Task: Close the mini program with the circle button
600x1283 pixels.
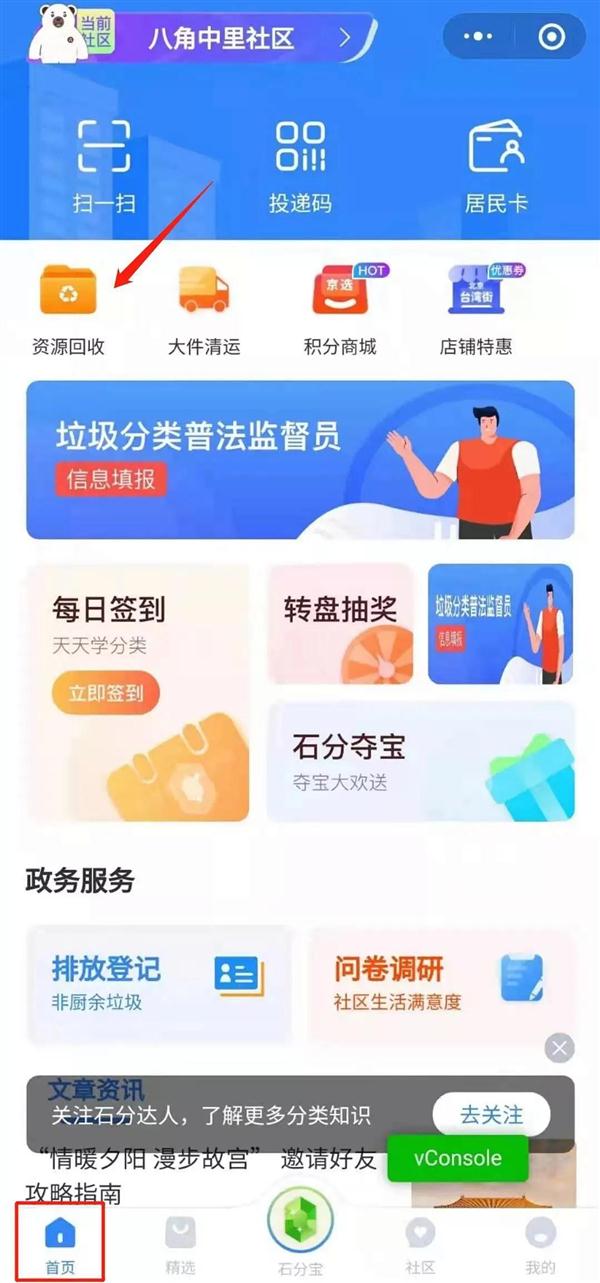Action: (551, 38)
